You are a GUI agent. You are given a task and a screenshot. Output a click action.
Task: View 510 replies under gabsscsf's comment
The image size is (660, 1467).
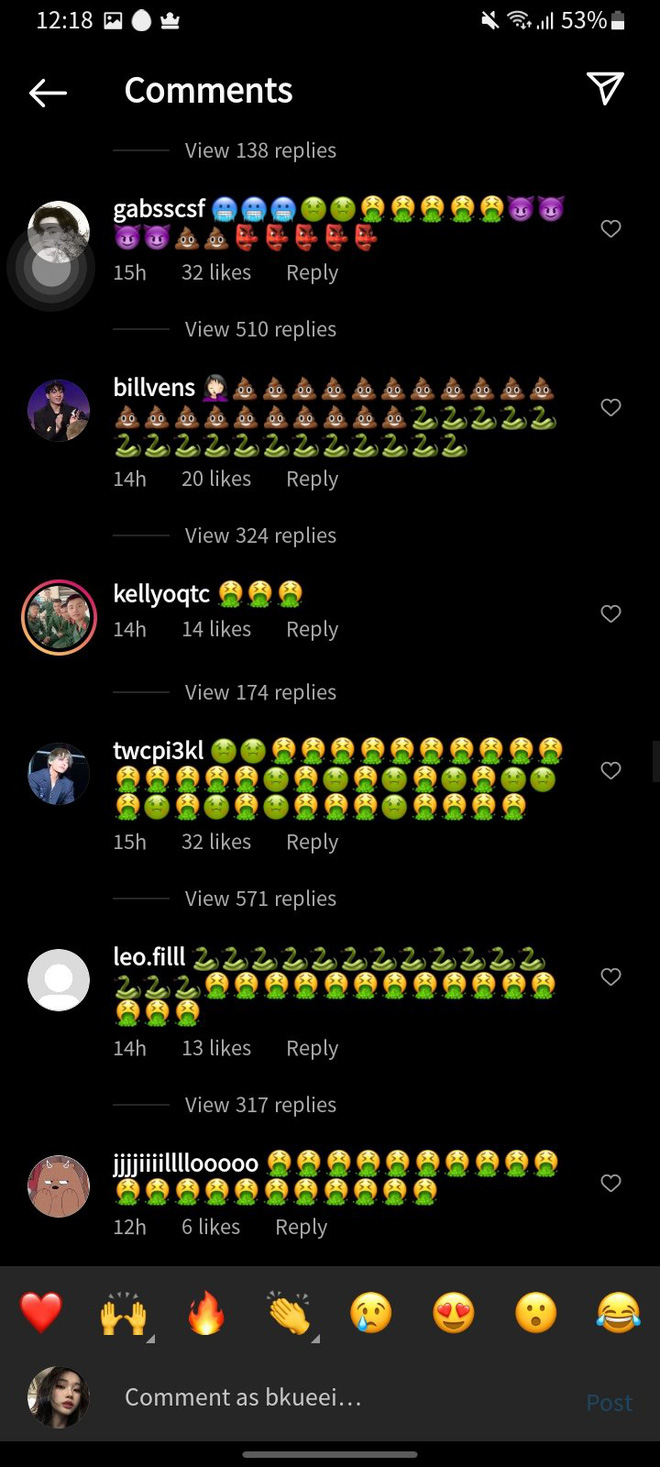[x=260, y=329]
